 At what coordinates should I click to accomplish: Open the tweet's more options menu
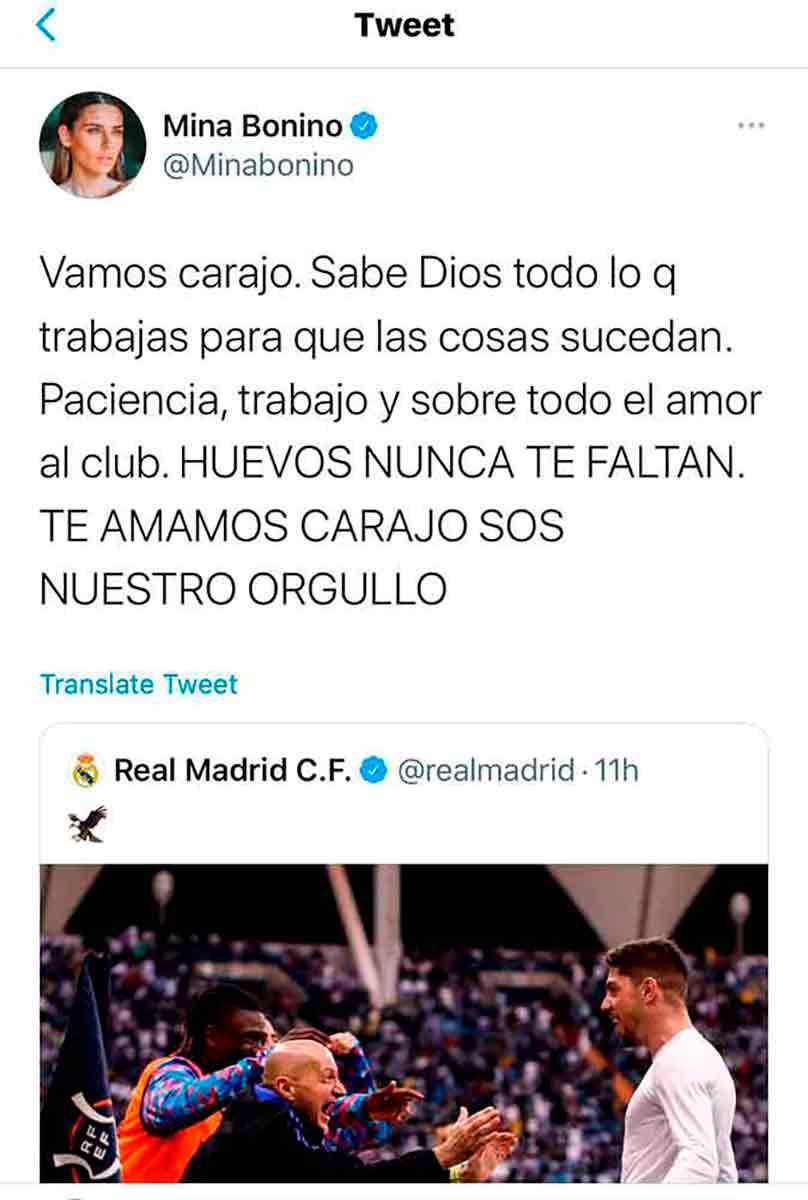(750, 126)
